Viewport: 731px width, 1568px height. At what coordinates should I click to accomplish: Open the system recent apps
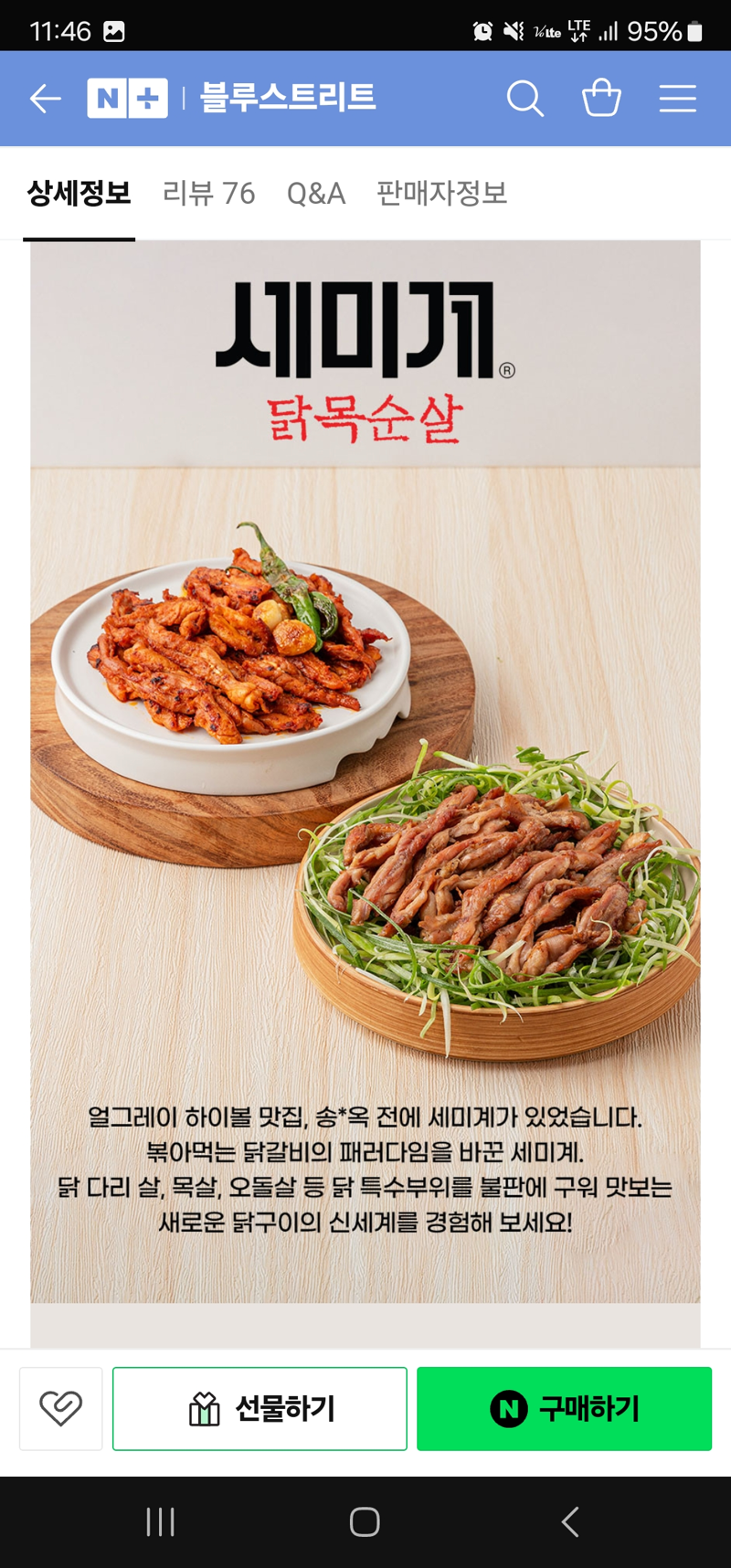(161, 1521)
